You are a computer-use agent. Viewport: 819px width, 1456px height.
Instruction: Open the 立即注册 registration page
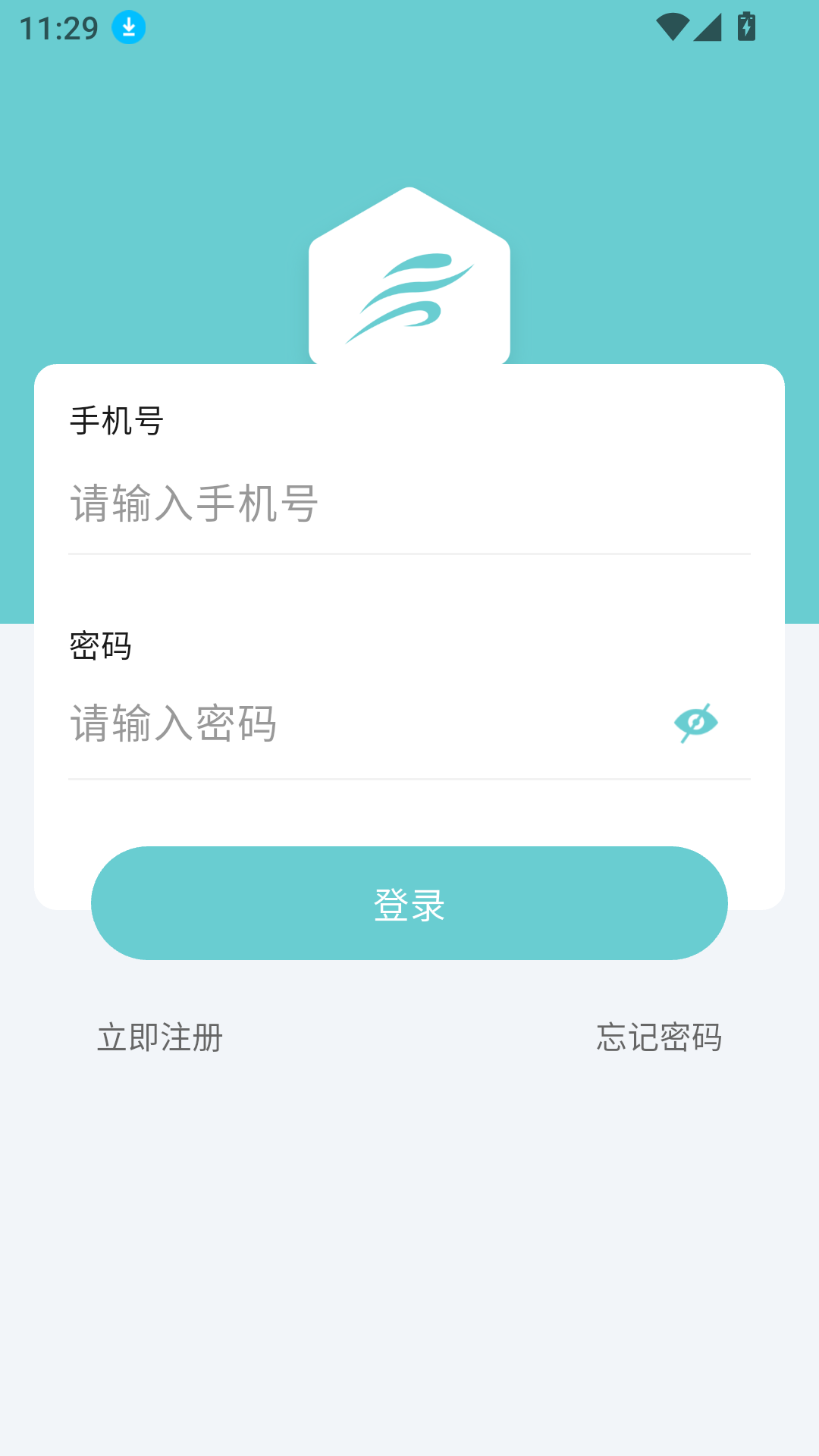tap(159, 1039)
